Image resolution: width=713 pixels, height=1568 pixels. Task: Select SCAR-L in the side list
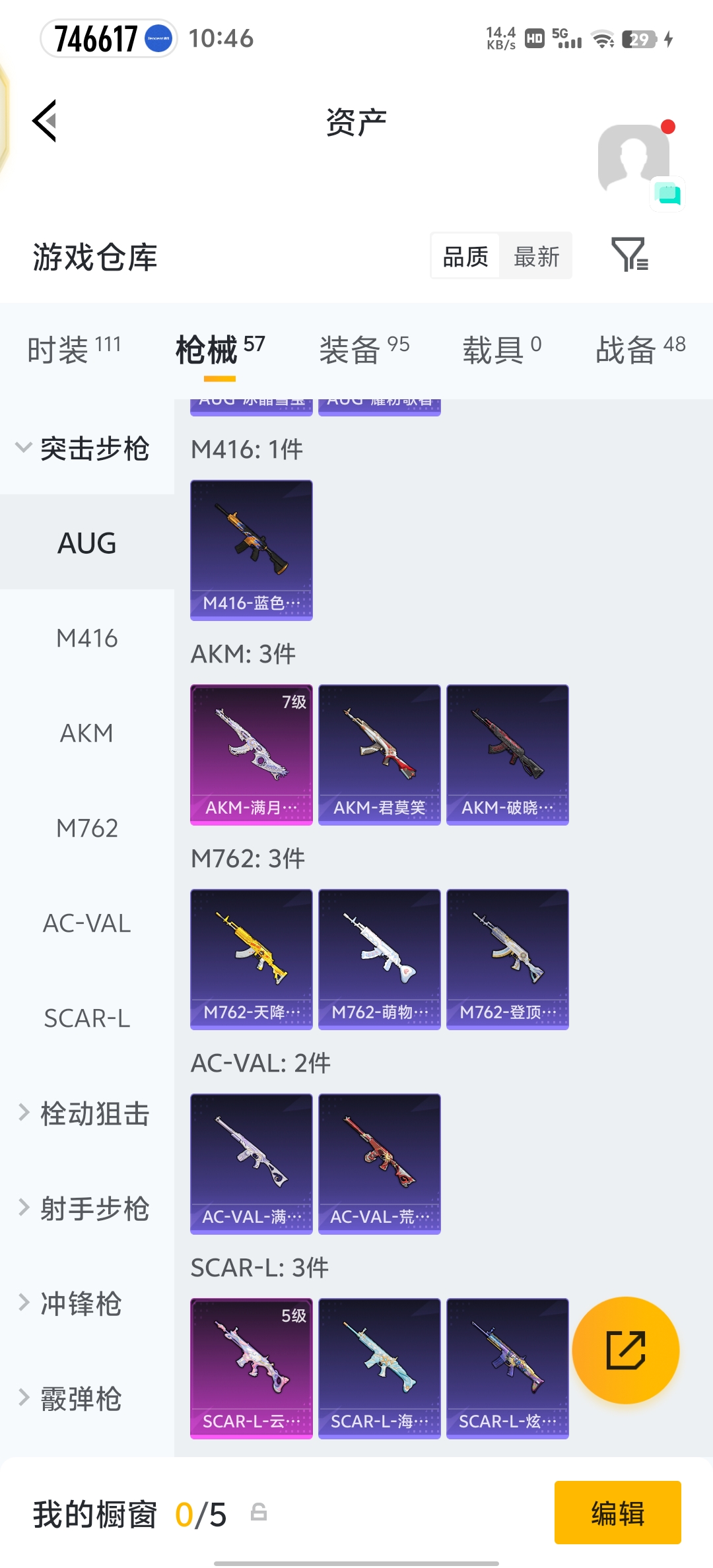[87, 1018]
